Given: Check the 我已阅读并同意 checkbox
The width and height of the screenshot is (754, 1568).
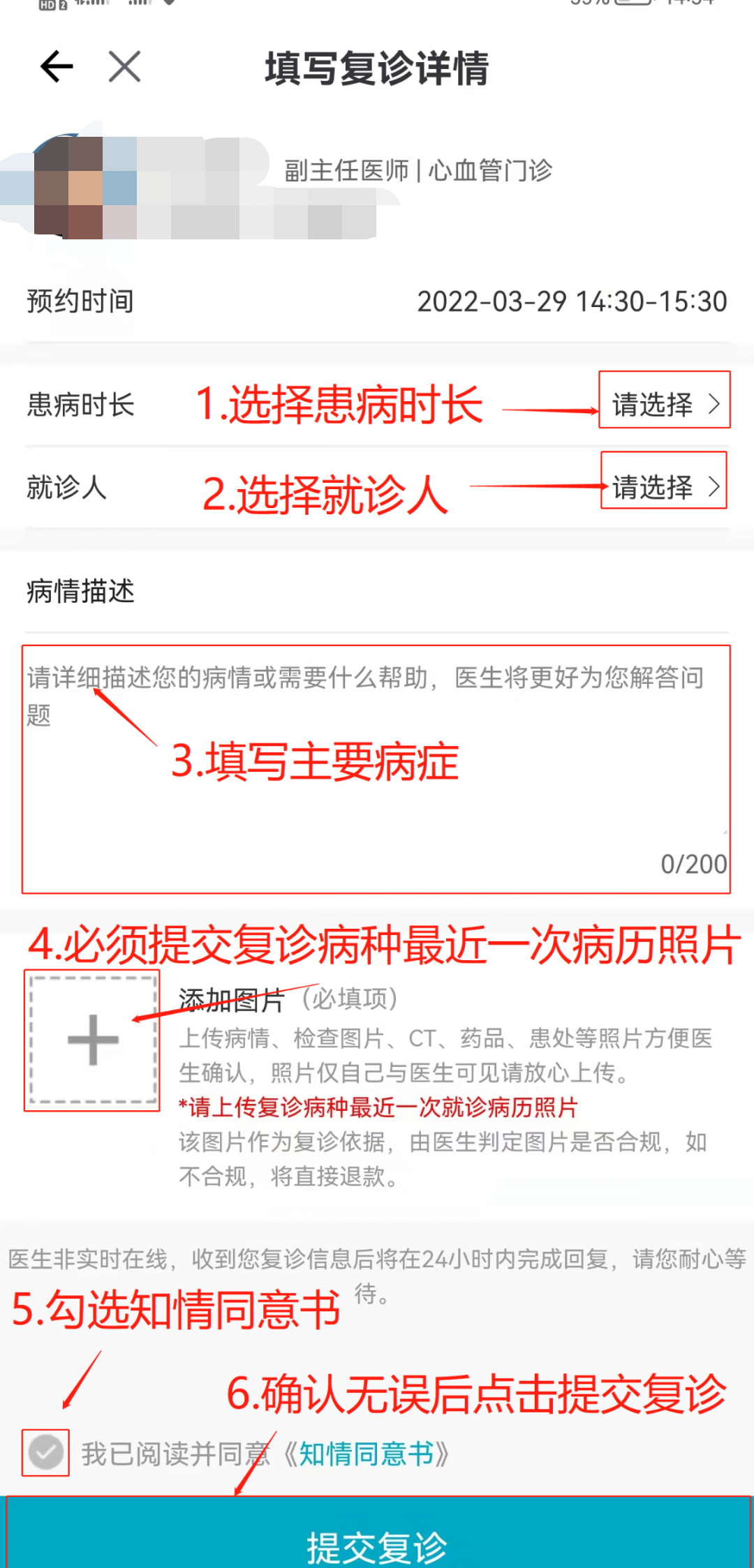Looking at the screenshot, I should click(46, 1454).
